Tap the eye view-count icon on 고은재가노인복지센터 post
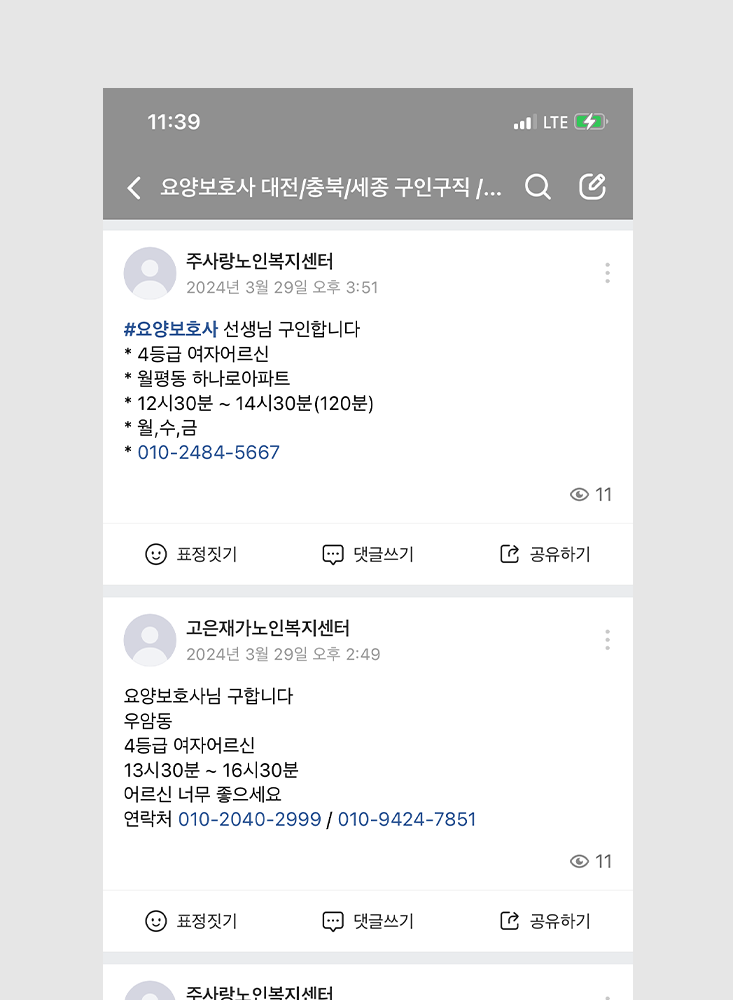733x1000 pixels. point(578,861)
